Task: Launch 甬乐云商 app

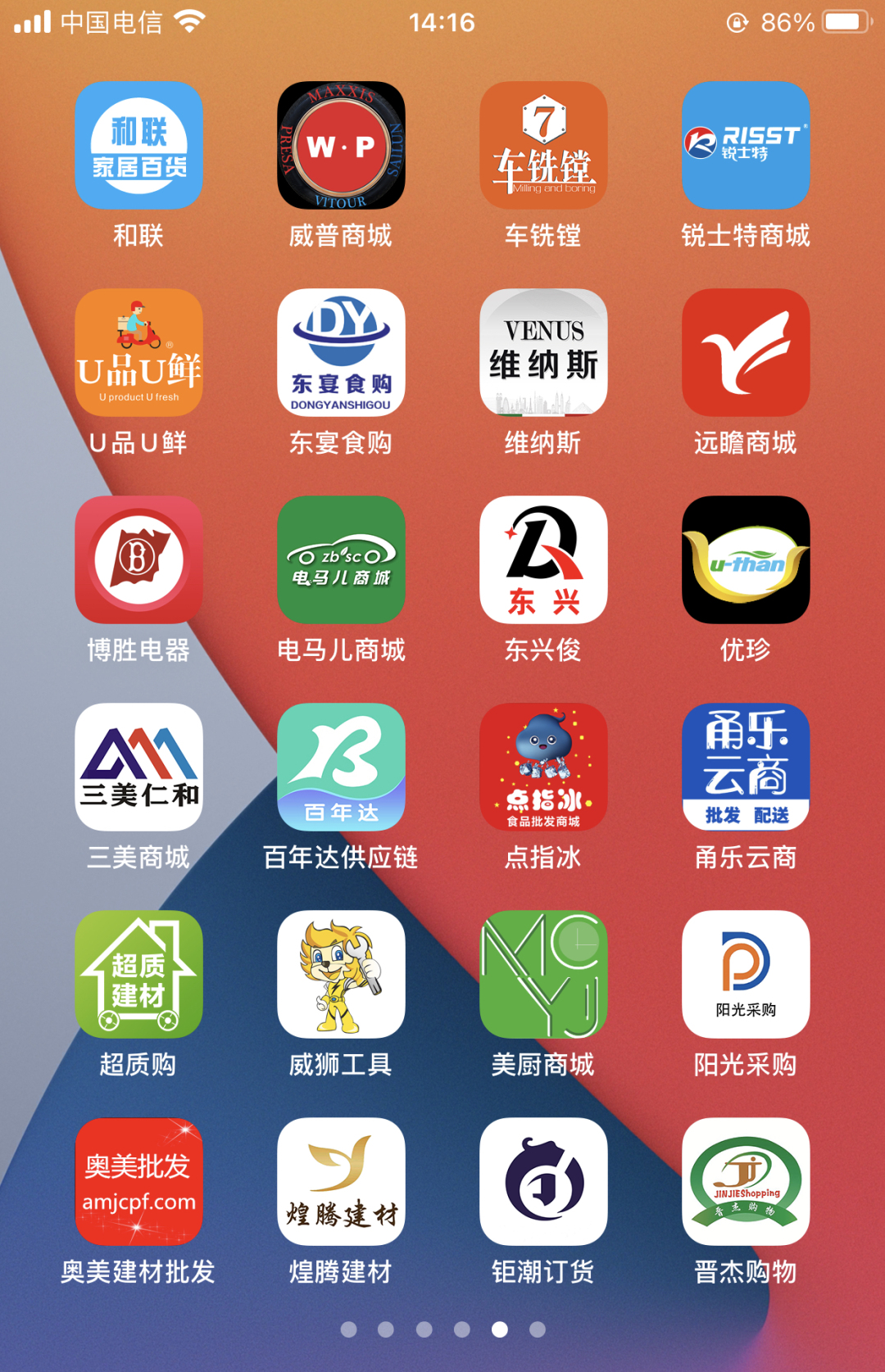Action: pos(746,767)
